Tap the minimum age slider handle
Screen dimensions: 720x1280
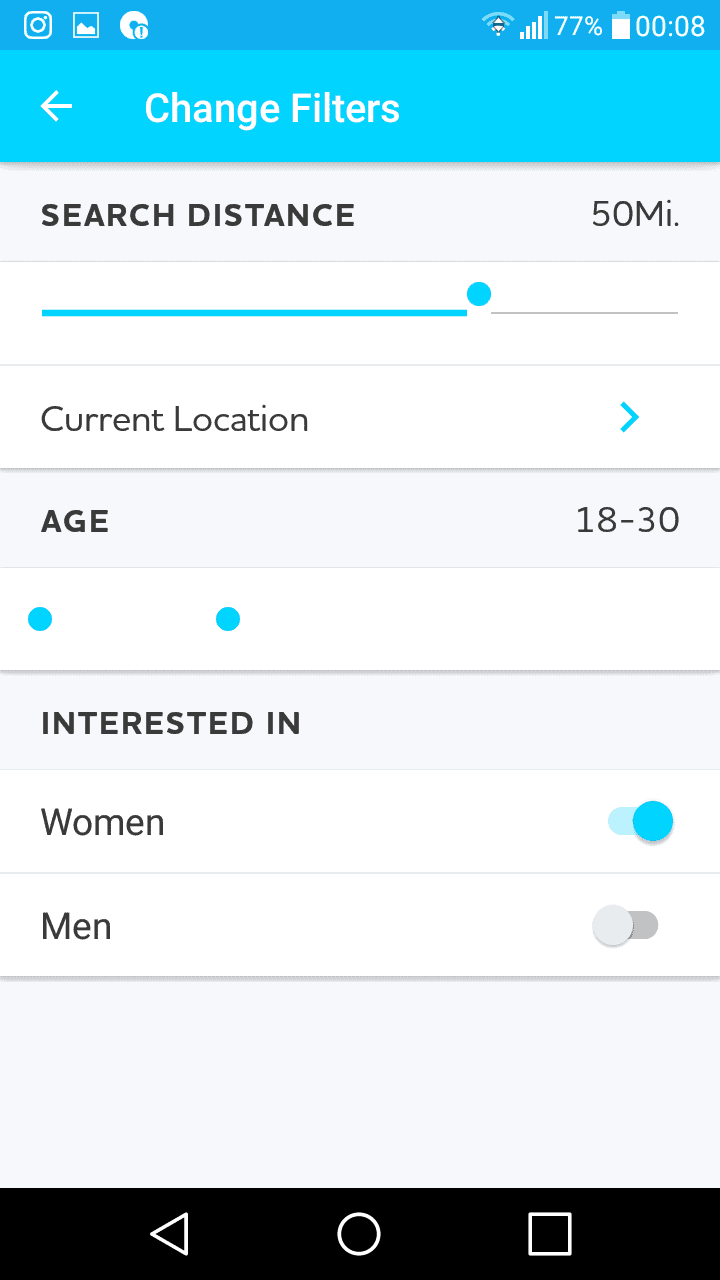[x=40, y=620]
